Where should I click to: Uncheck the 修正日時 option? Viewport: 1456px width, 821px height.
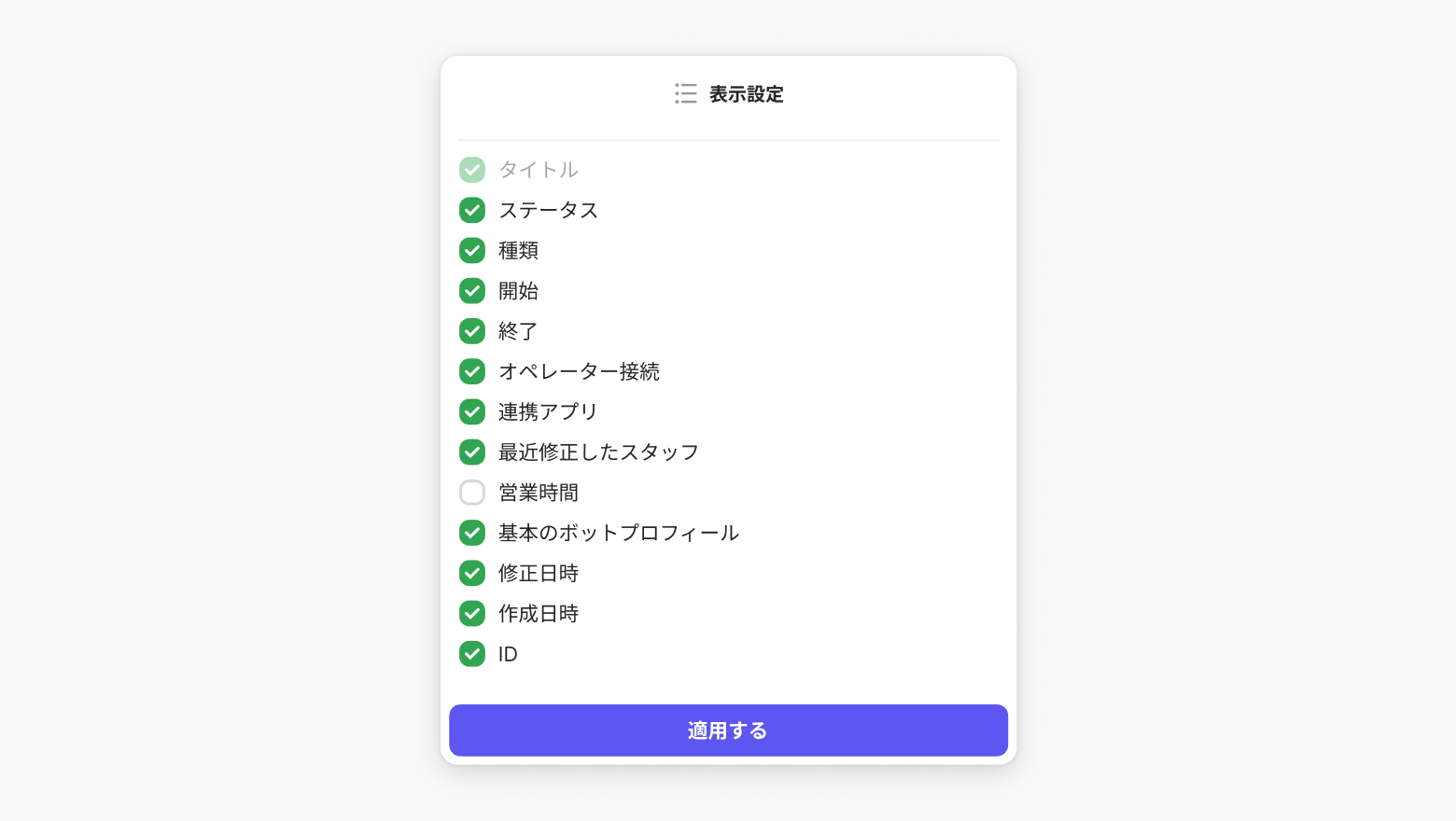(472, 573)
